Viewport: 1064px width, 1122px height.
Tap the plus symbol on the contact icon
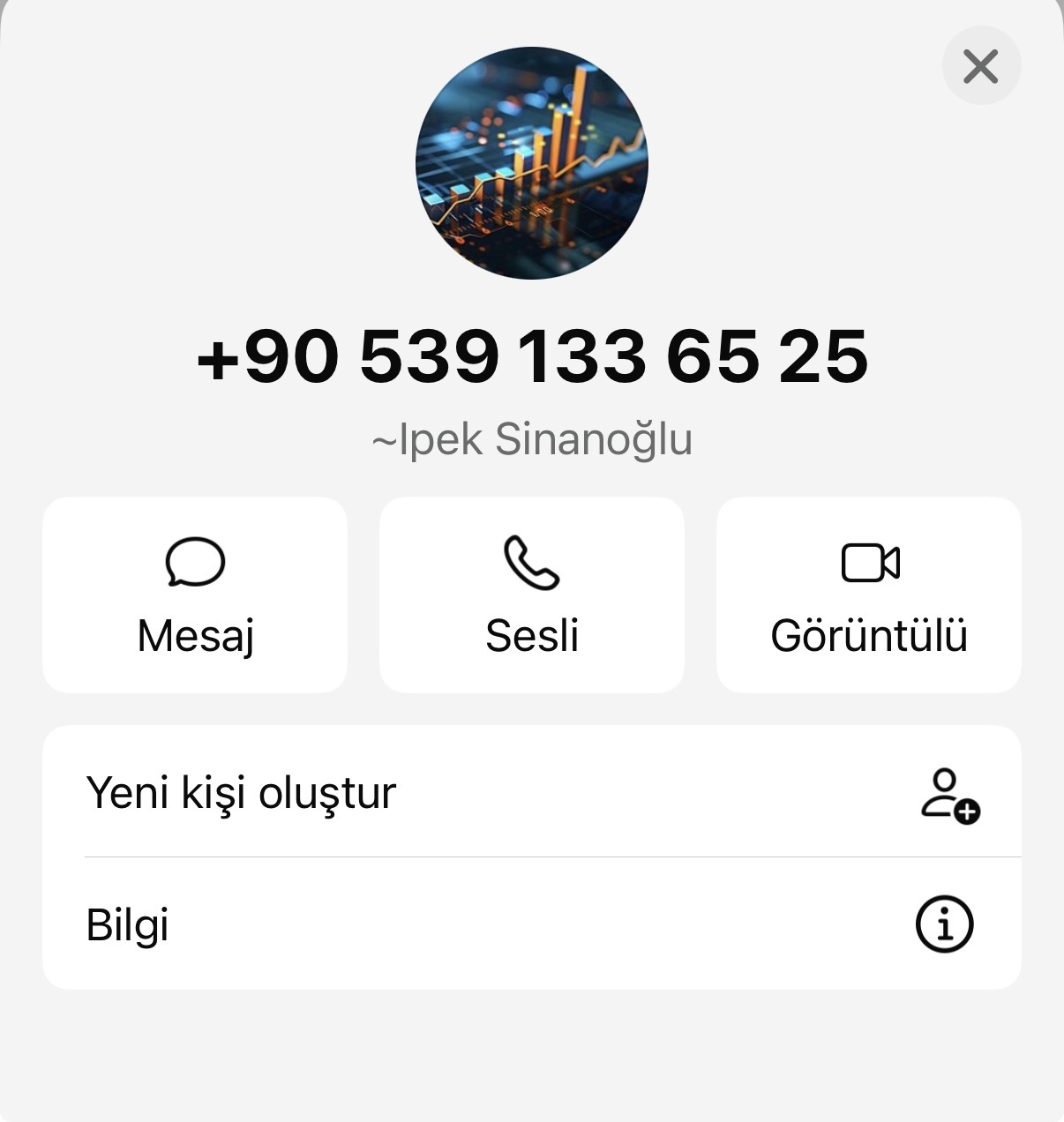[x=967, y=812]
